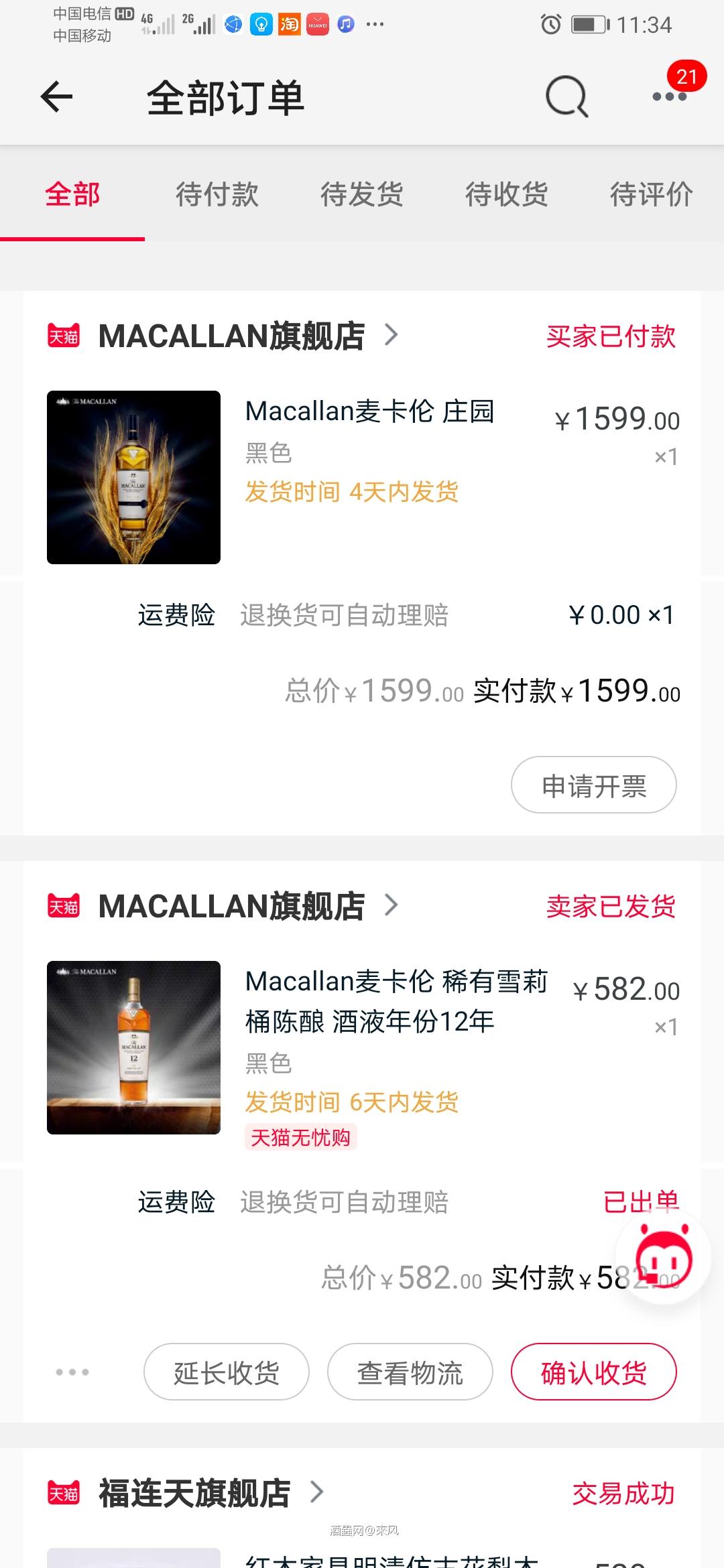Switch to the 待付款 tab

[x=216, y=194]
